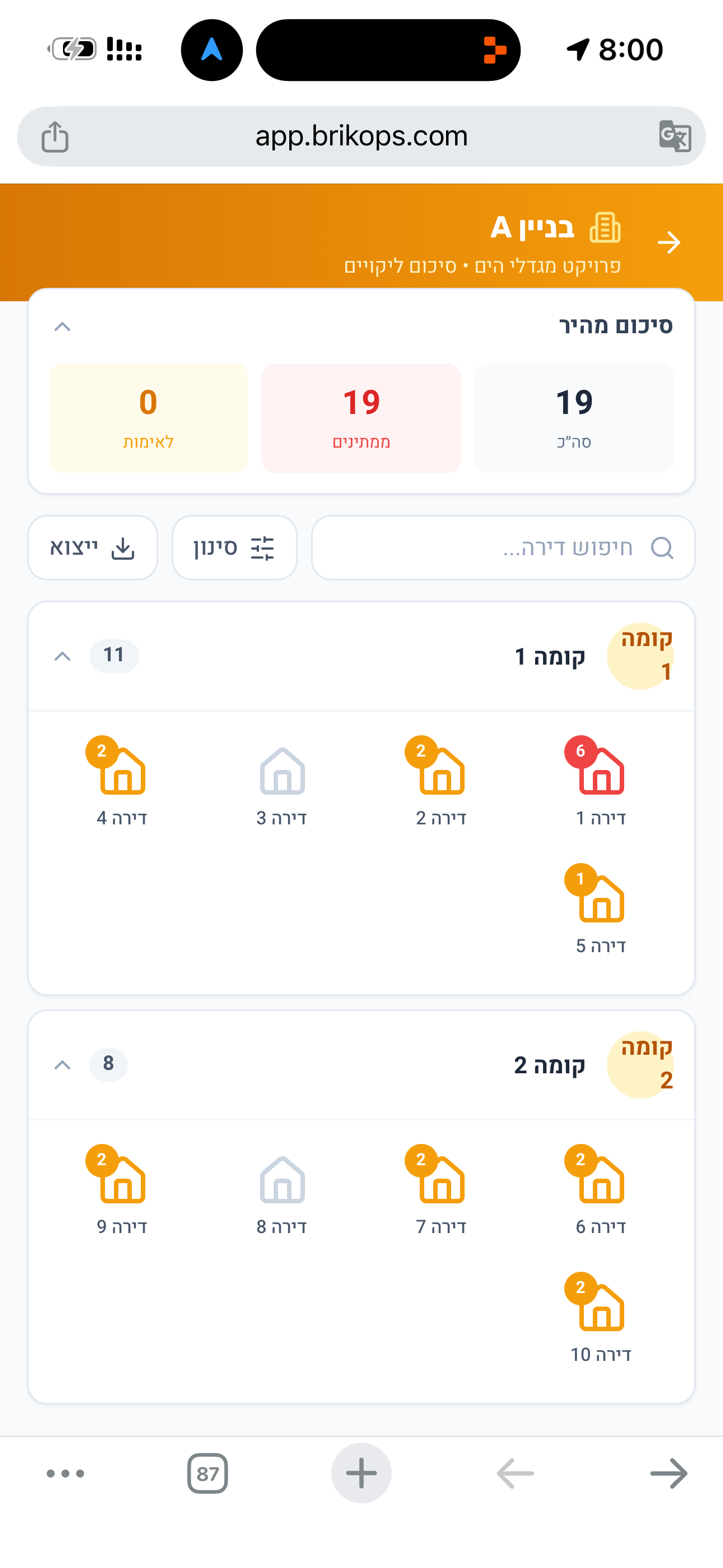The image size is (723, 1568).
Task: Tap the floor 1 circular badge icon
Action: click(x=640, y=656)
